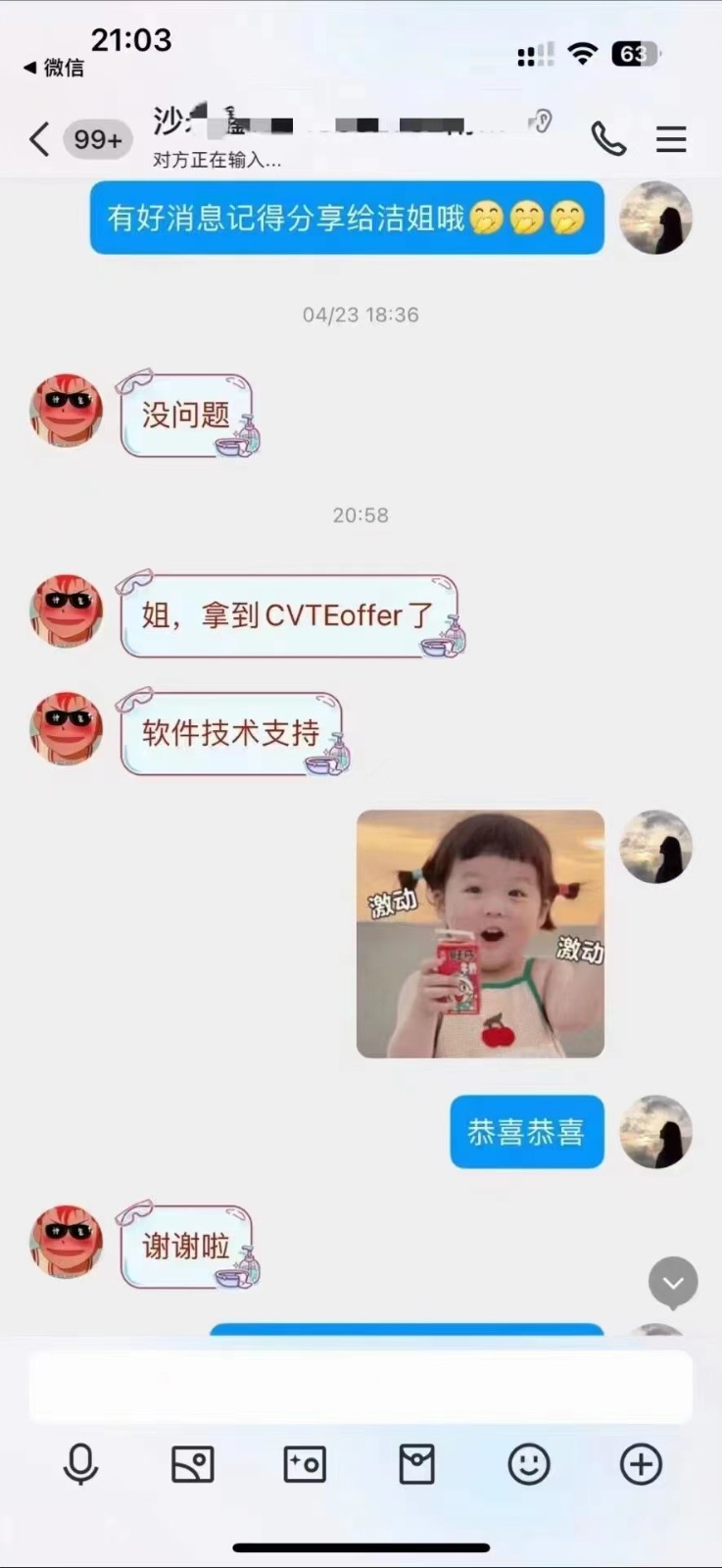The image size is (722, 1568).
Task: Tap the ear icon beside the contact name
Action: [541, 122]
